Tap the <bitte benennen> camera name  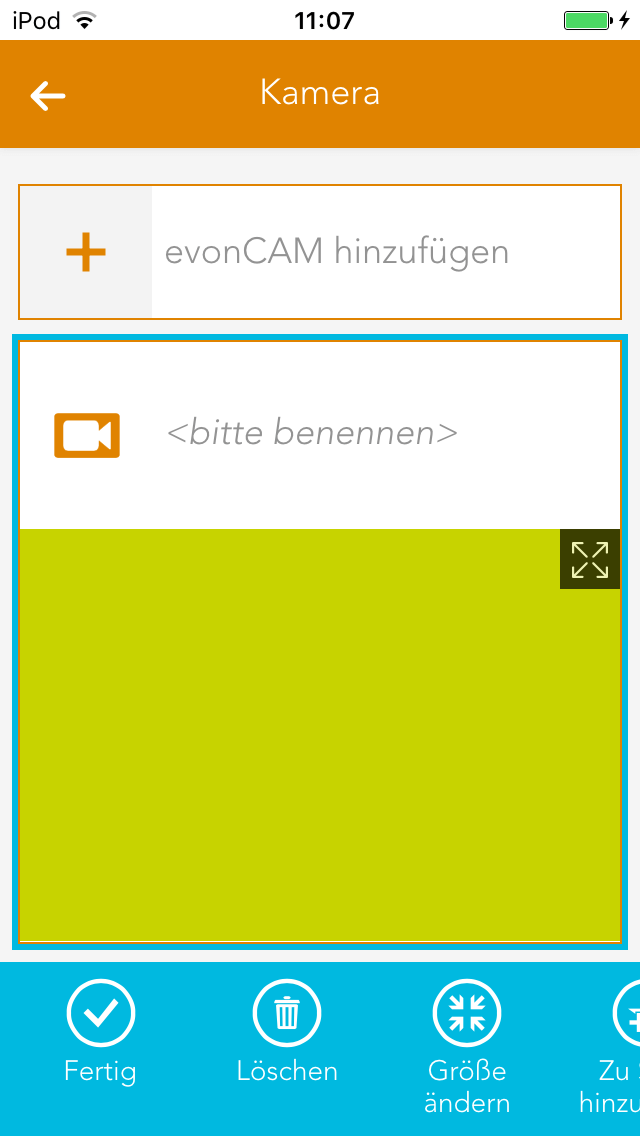[x=311, y=434]
